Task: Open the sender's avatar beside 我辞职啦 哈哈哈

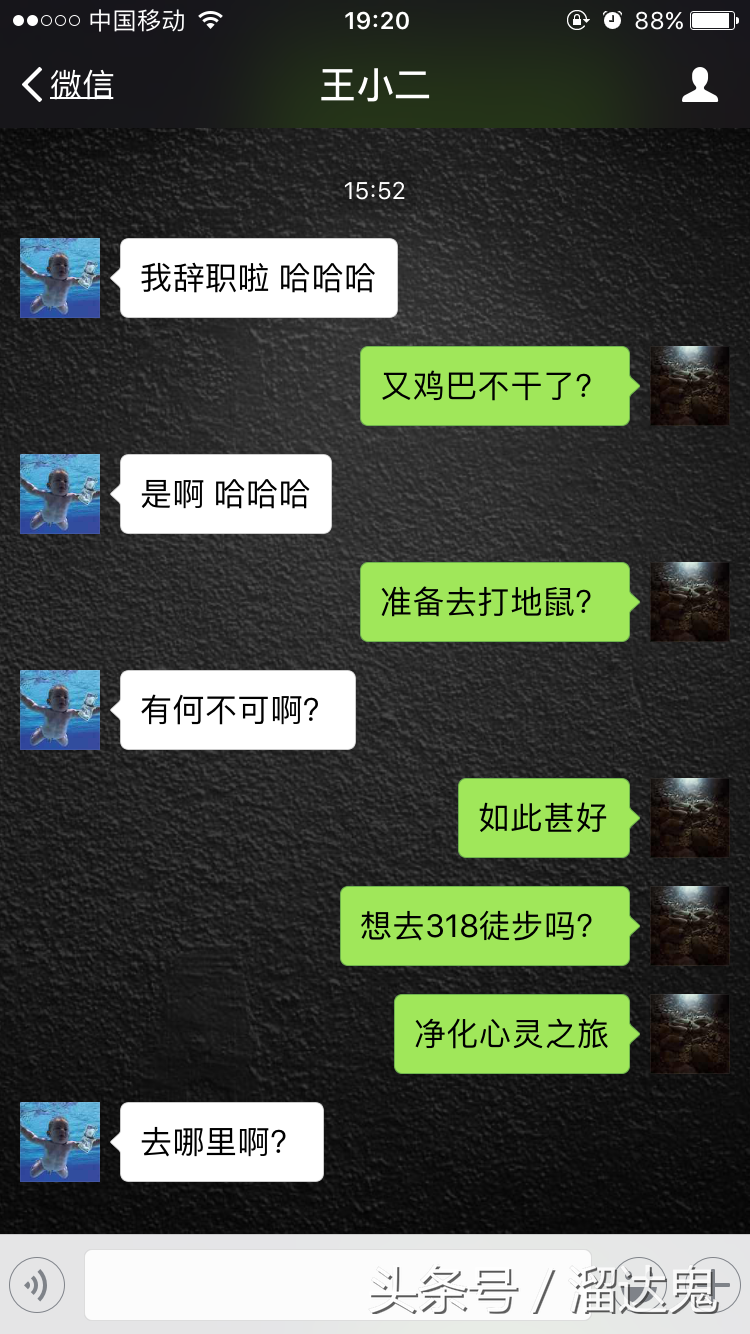Action: 60,278
